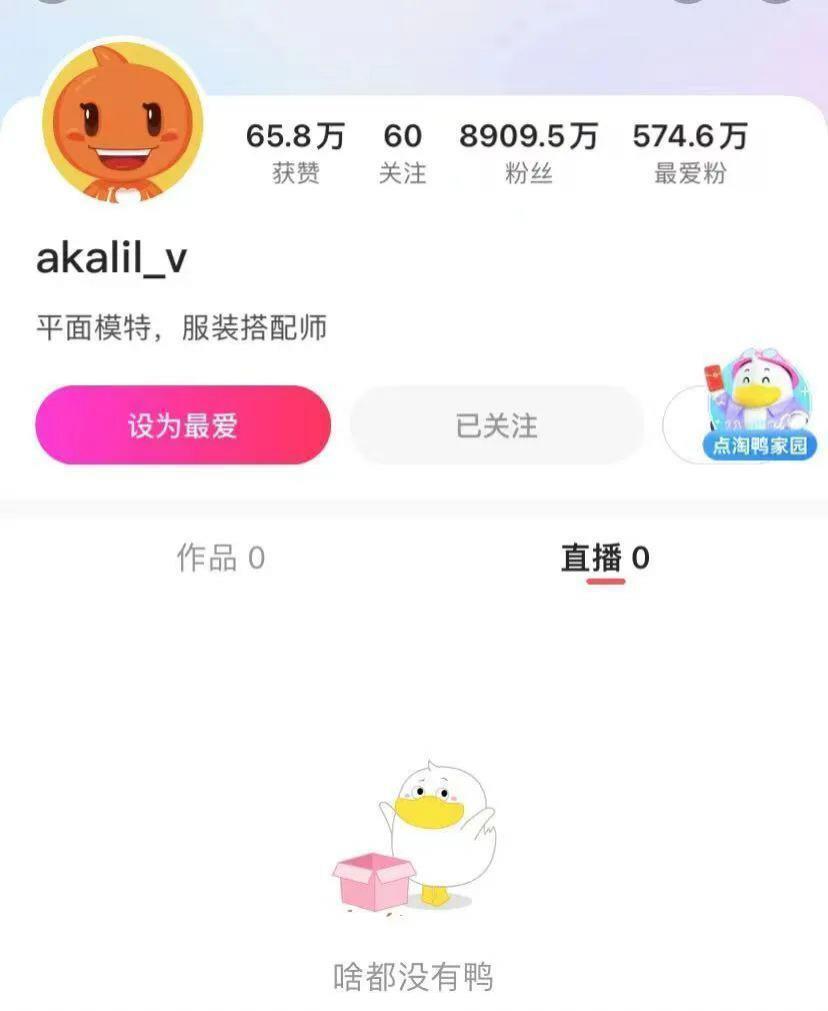
Task: Tap 设为最爱 to set as favorite
Action: pyautogui.click(x=182, y=425)
